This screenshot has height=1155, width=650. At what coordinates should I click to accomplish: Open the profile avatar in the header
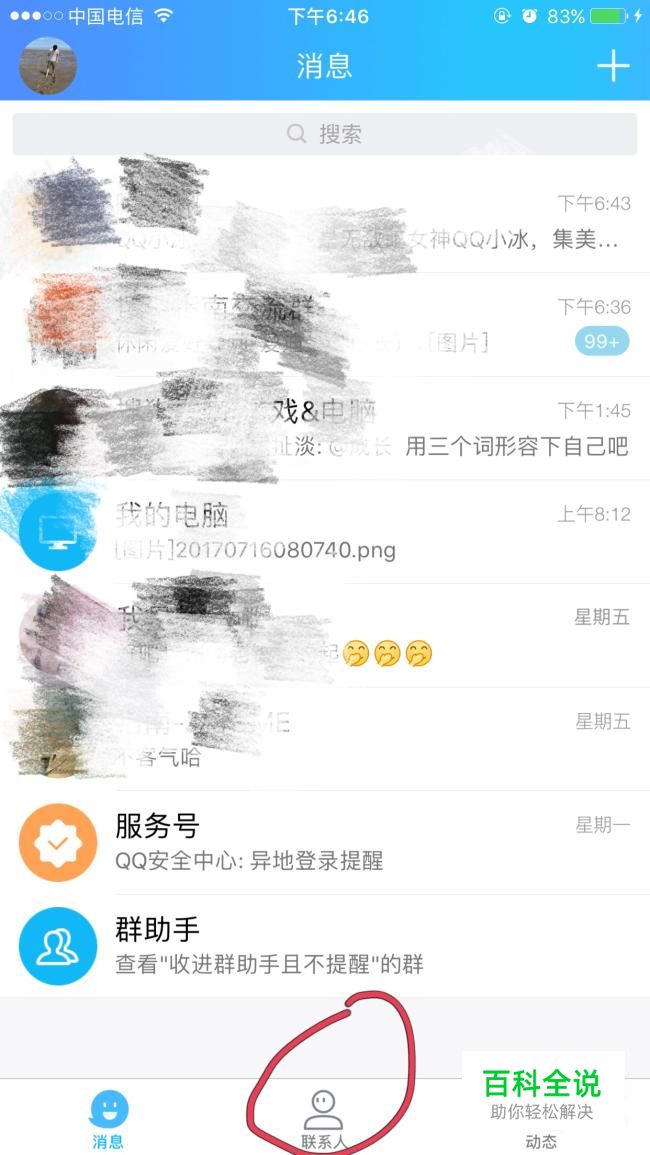[48, 66]
